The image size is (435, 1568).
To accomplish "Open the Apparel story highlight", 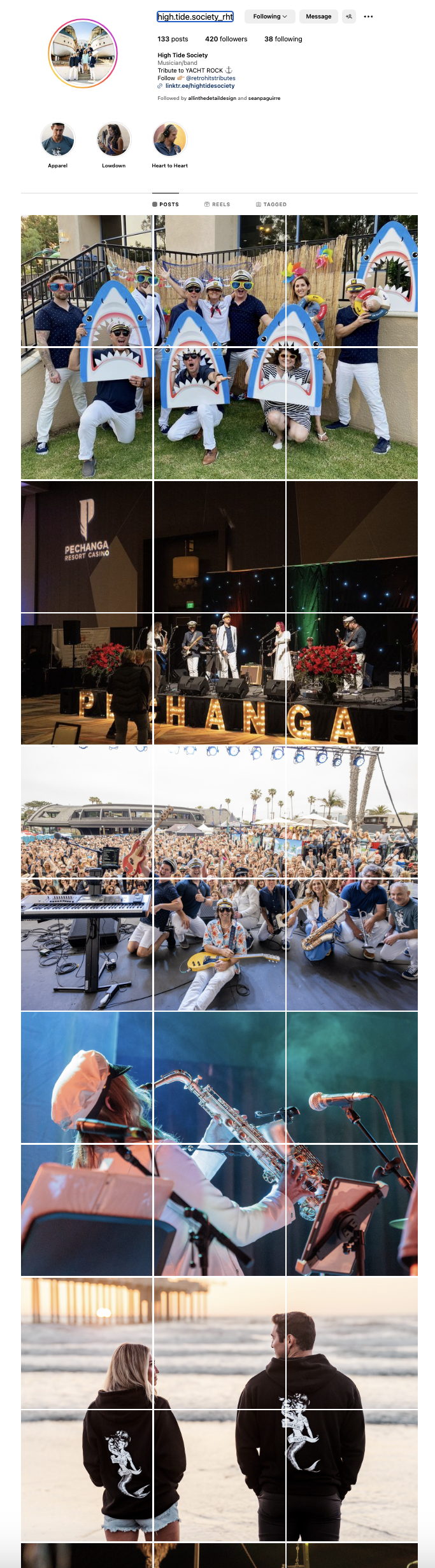I will tap(58, 139).
